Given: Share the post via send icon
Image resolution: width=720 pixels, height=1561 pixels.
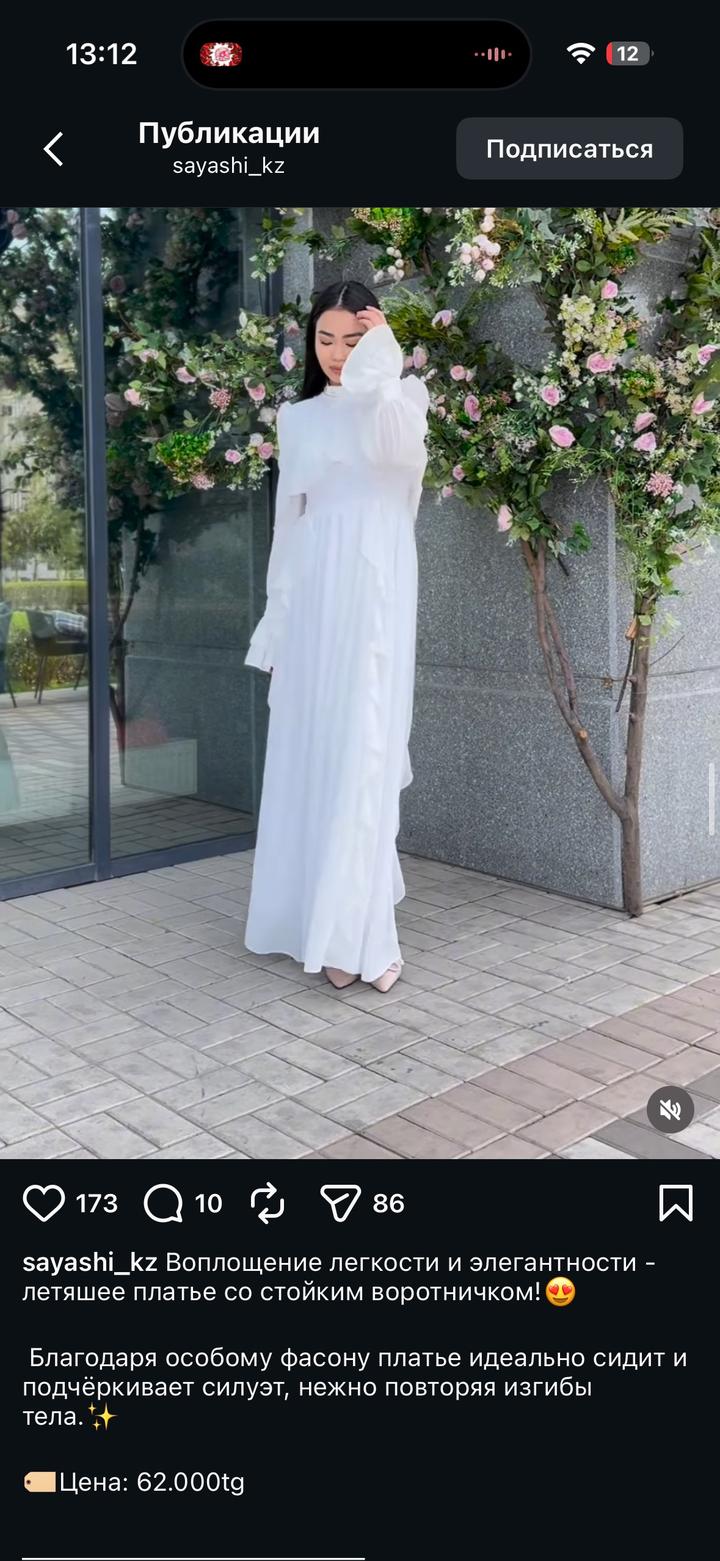Looking at the screenshot, I should click(340, 1203).
